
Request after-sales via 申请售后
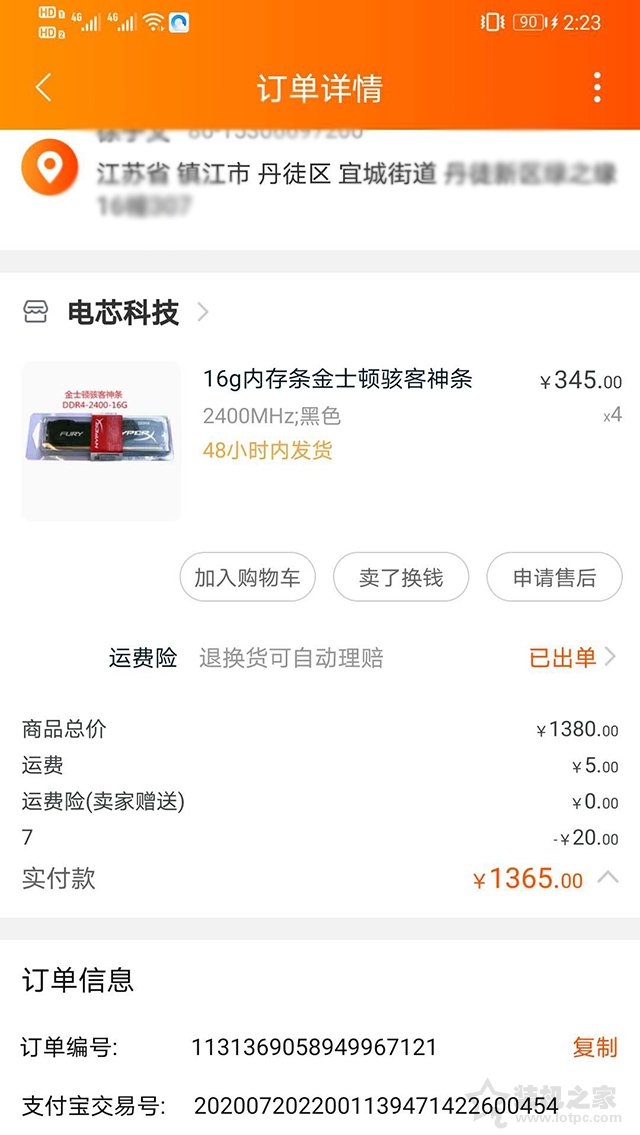click(554, 578)
